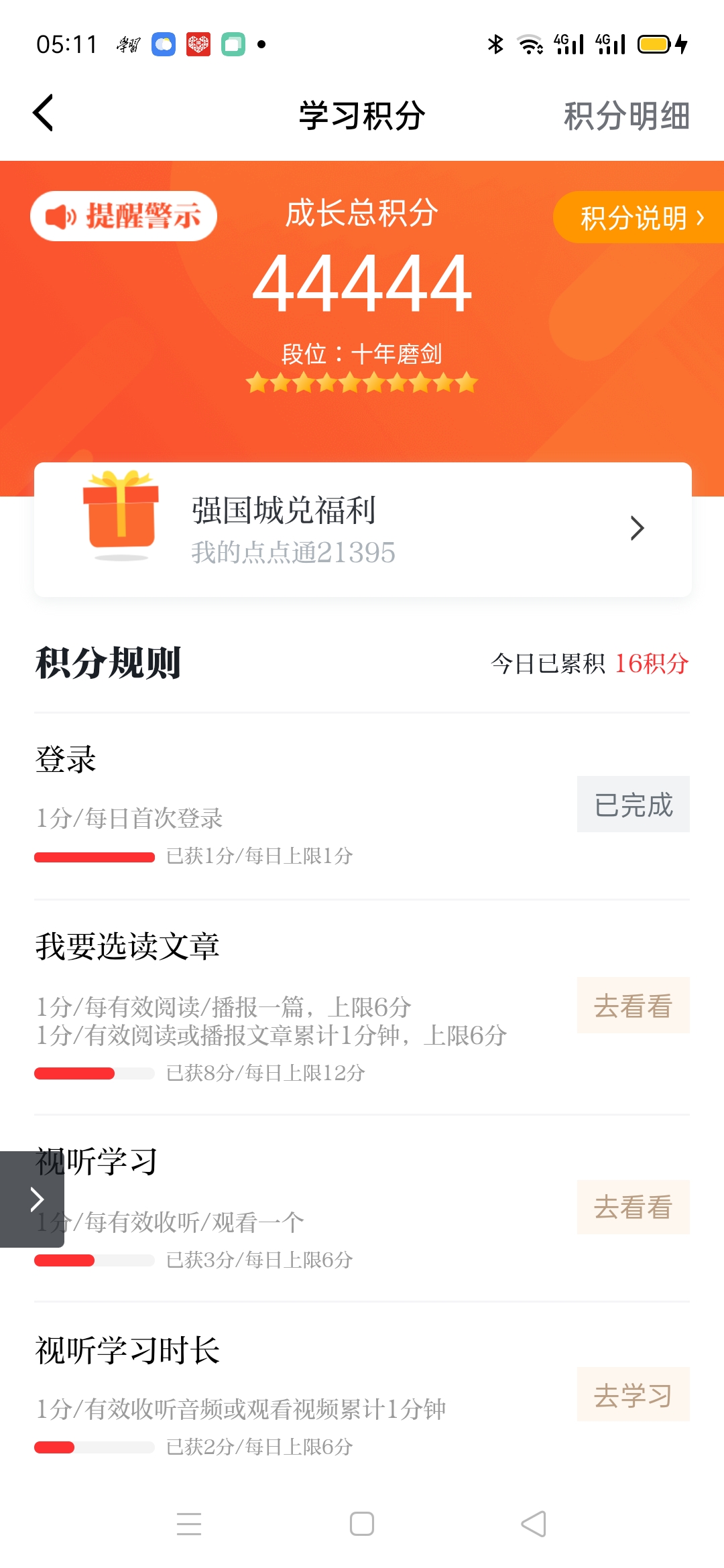Screen dimensions: 724x1568
Task: Tap the 提醒警示 reminder button
Action: 124,216
